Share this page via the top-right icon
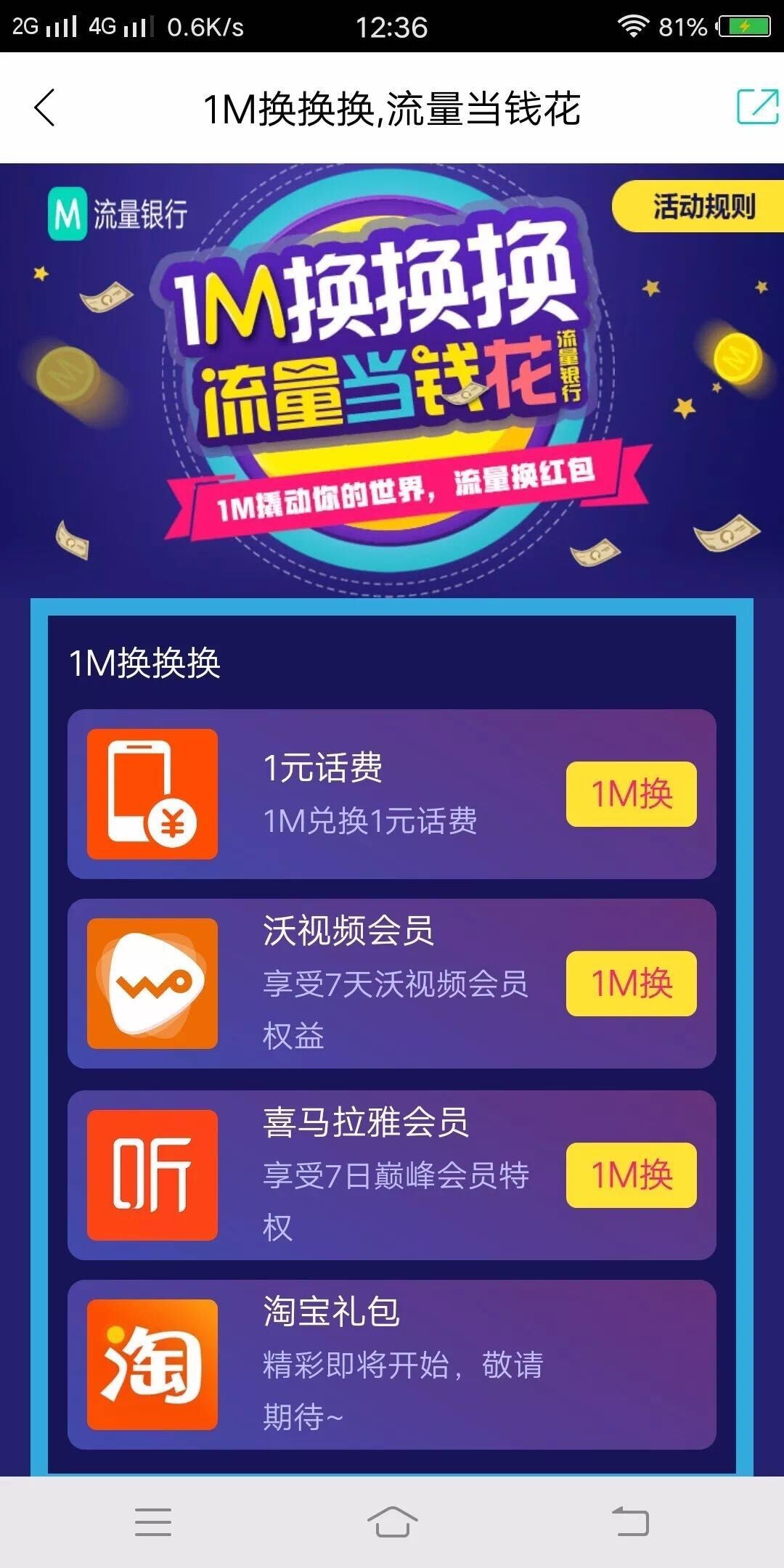 (x=756, y=107)
